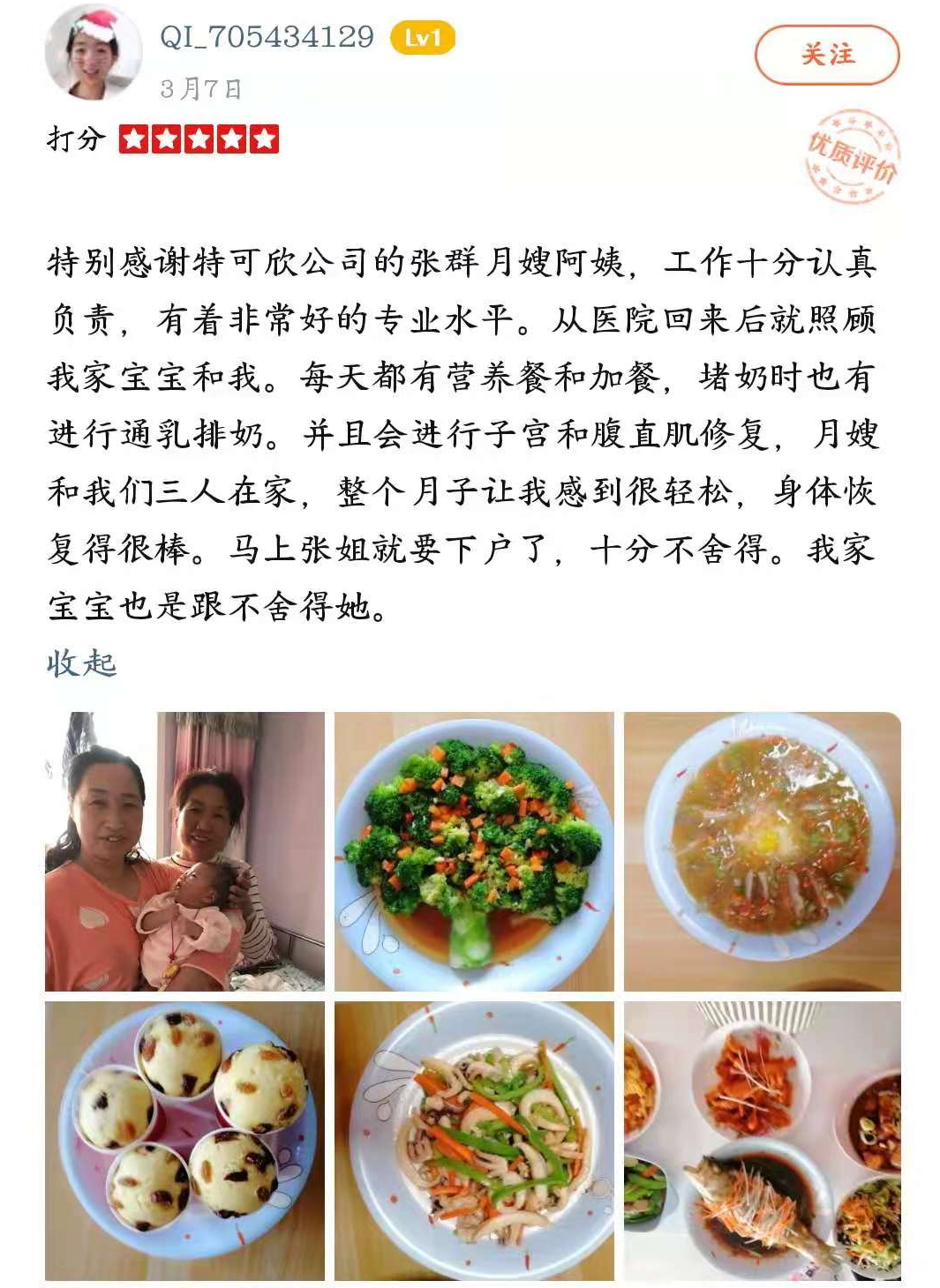The width and height of the screenshot is (940, 1288).
Task: View the broccoli dish photo
Action: [x=474, y=851]
